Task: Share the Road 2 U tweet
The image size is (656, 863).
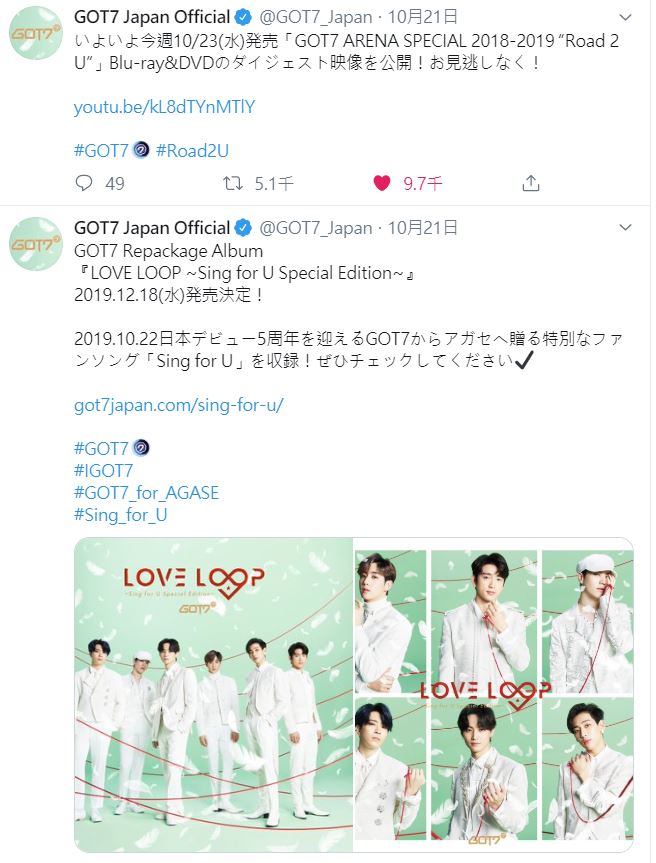Action: click(x=531, y=183)
